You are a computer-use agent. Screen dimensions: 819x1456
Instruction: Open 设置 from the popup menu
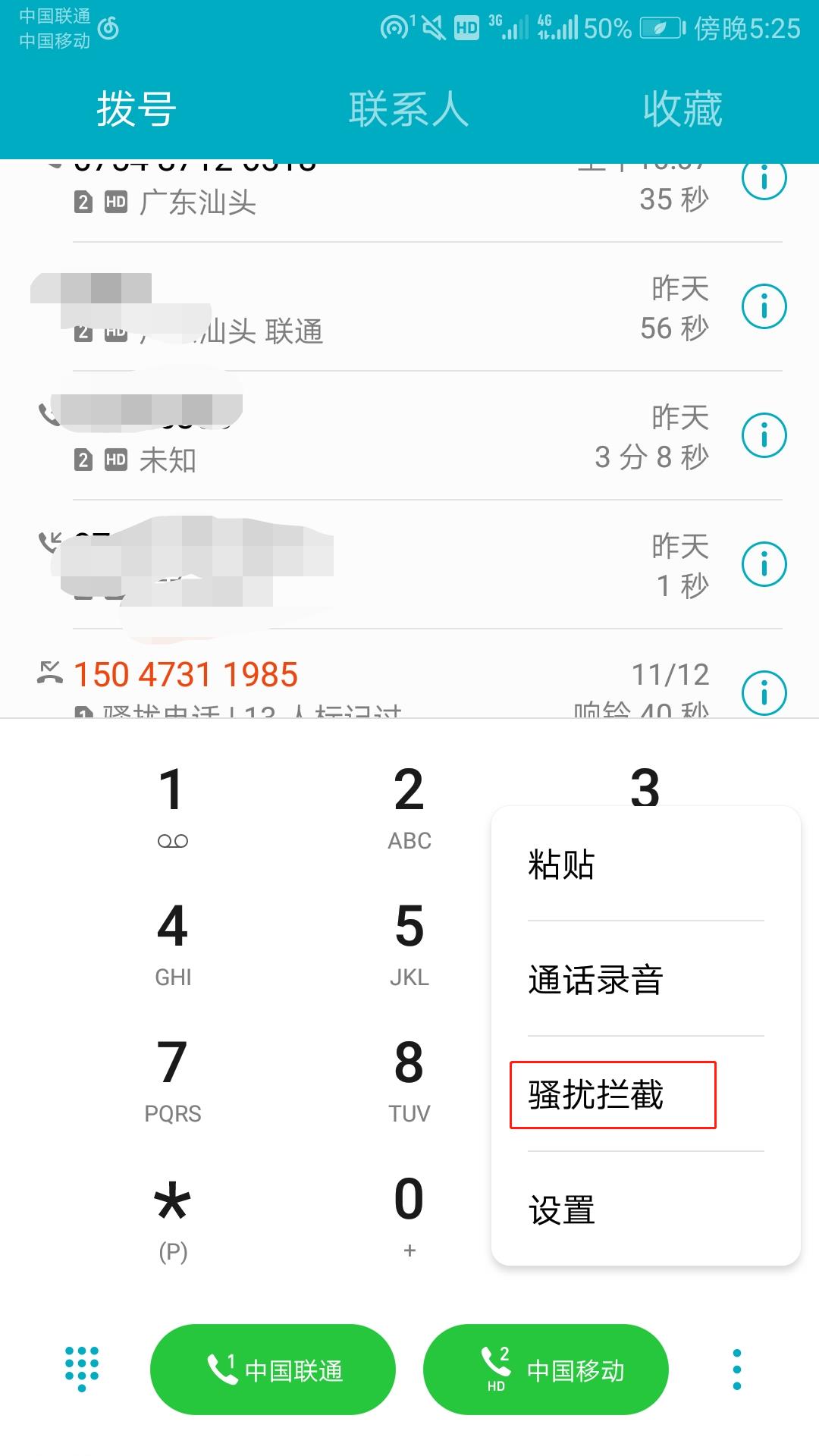pos(561,1210)
